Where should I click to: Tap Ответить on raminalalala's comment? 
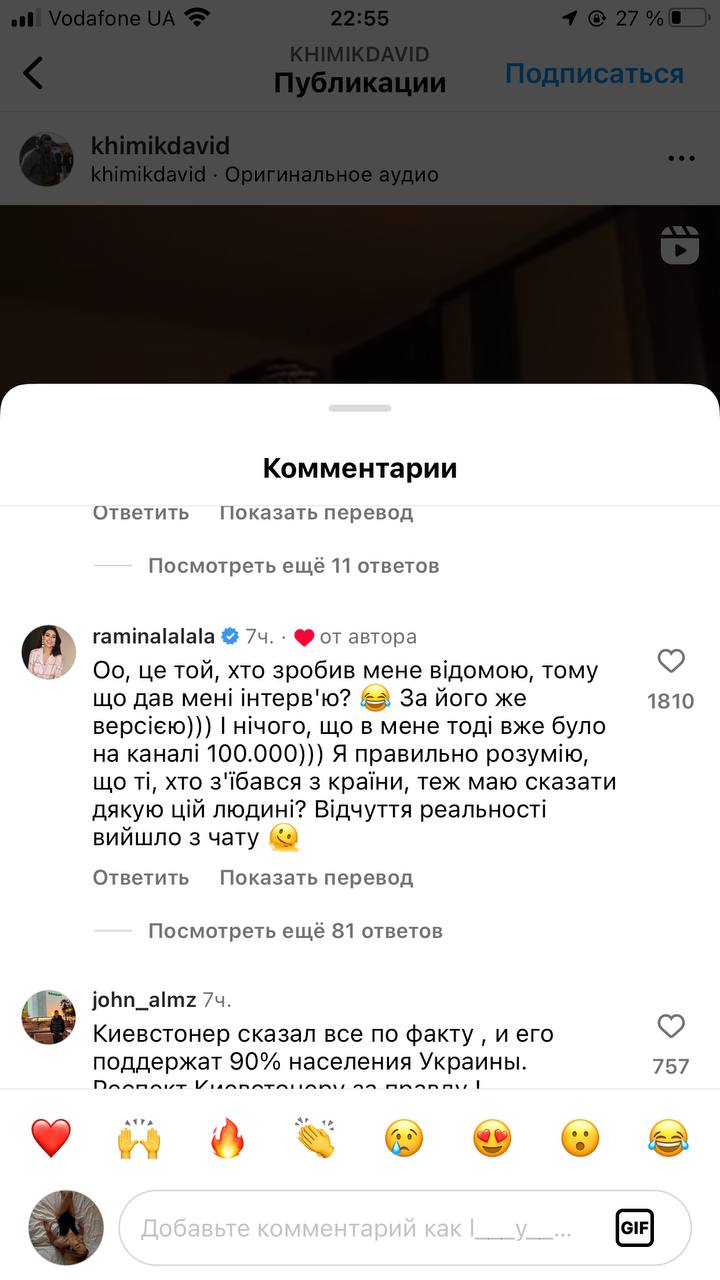[x=140, y=877]
